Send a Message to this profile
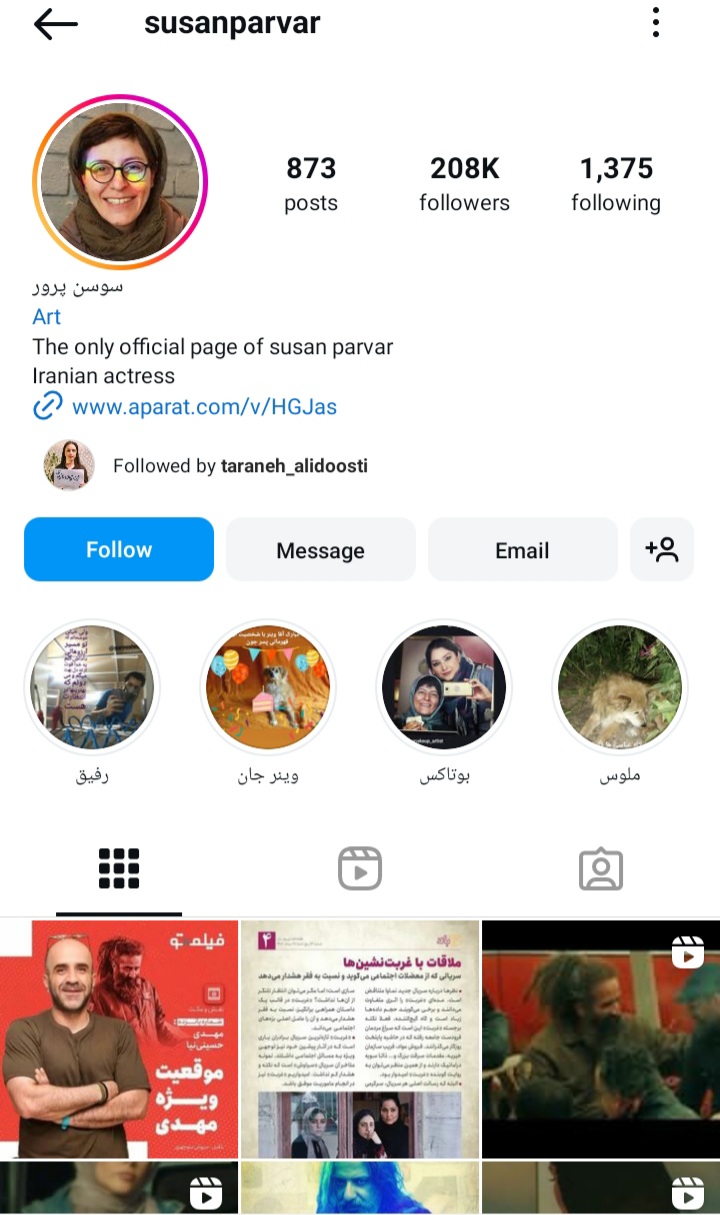 (x=320, y=550)
